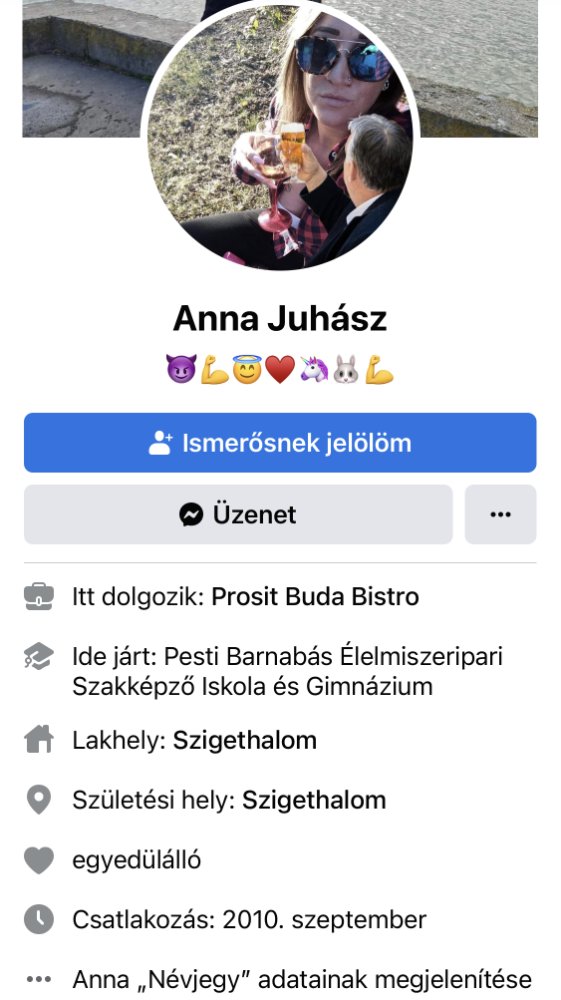The width and height of the screenshot is (561, 1000).
Task: Send a message via Üzenet button
Action: pyautogui.click(x=238, y=514)
